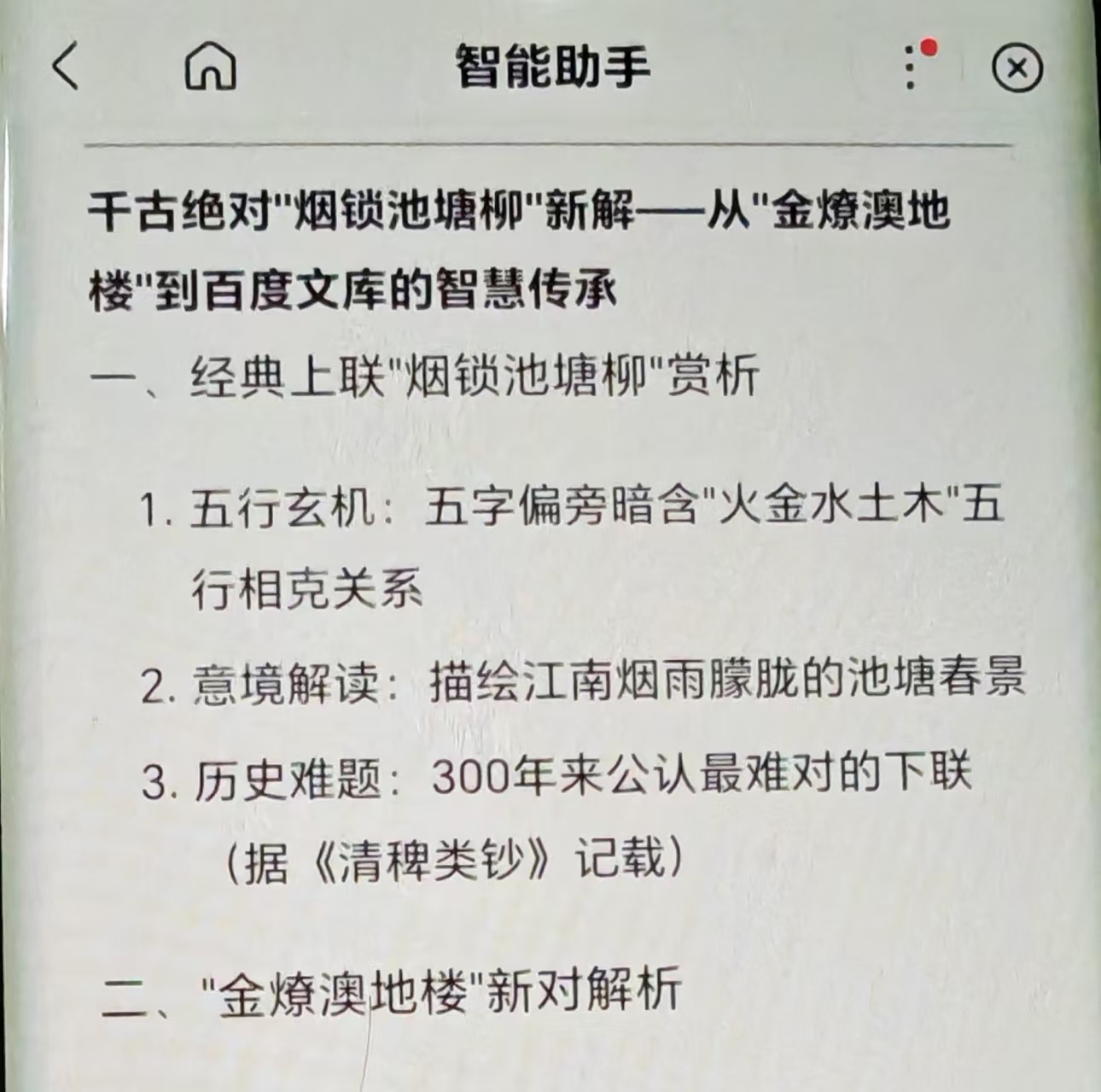Open the home page icon
The width and height of the screenshot is (1101, 1092).
click(x=210, y=67)
